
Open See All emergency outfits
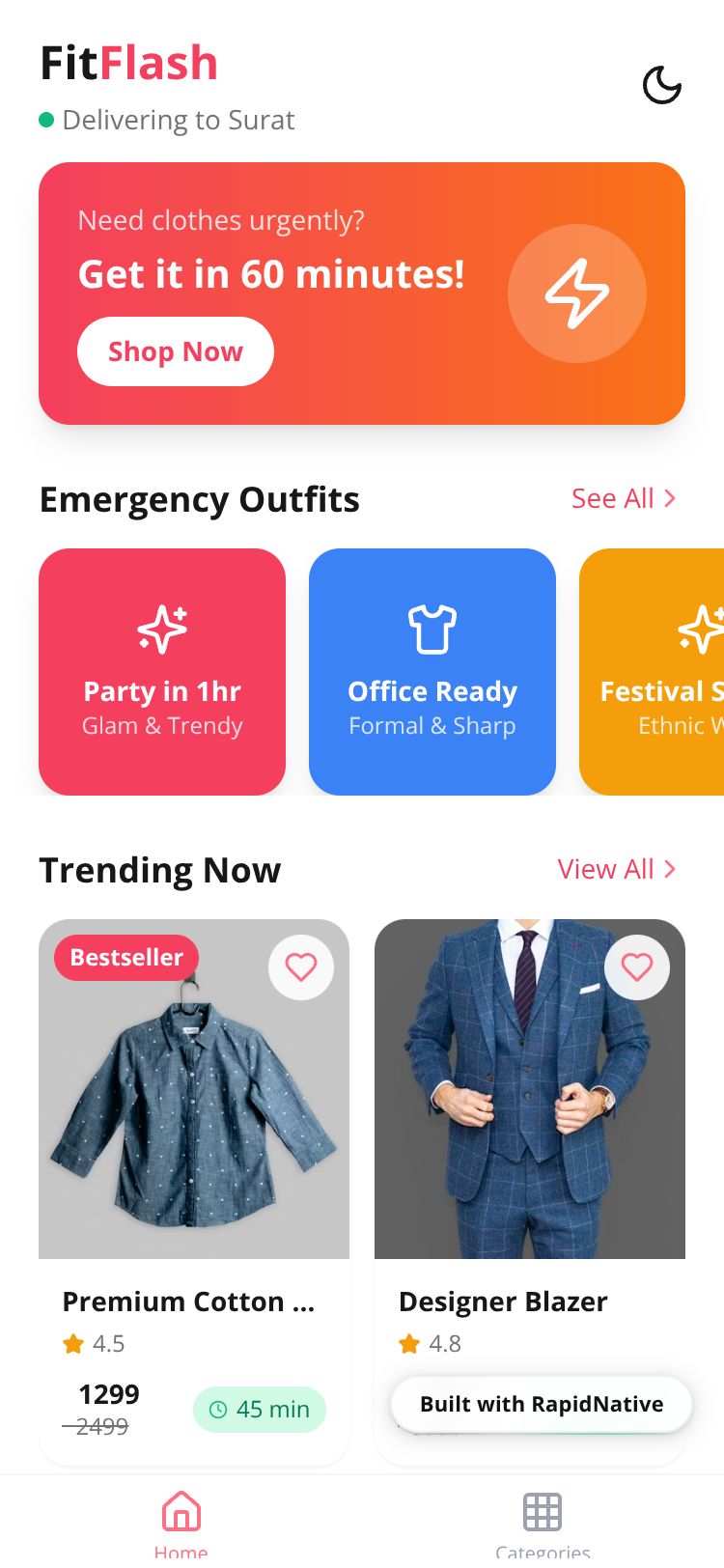tap(623, 498)
